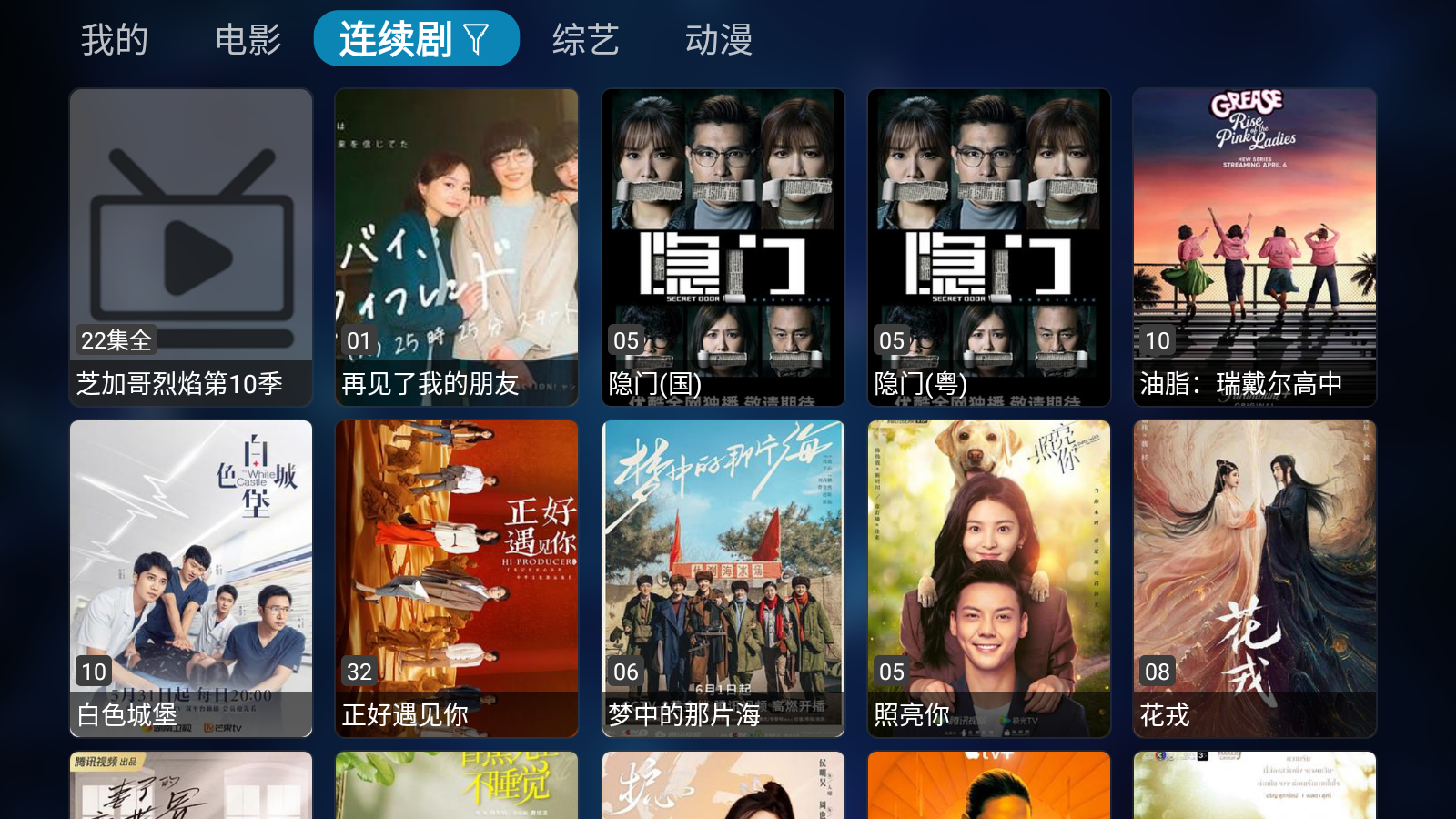Open the filter on the 连续剧 tab

tap(477, 39)
